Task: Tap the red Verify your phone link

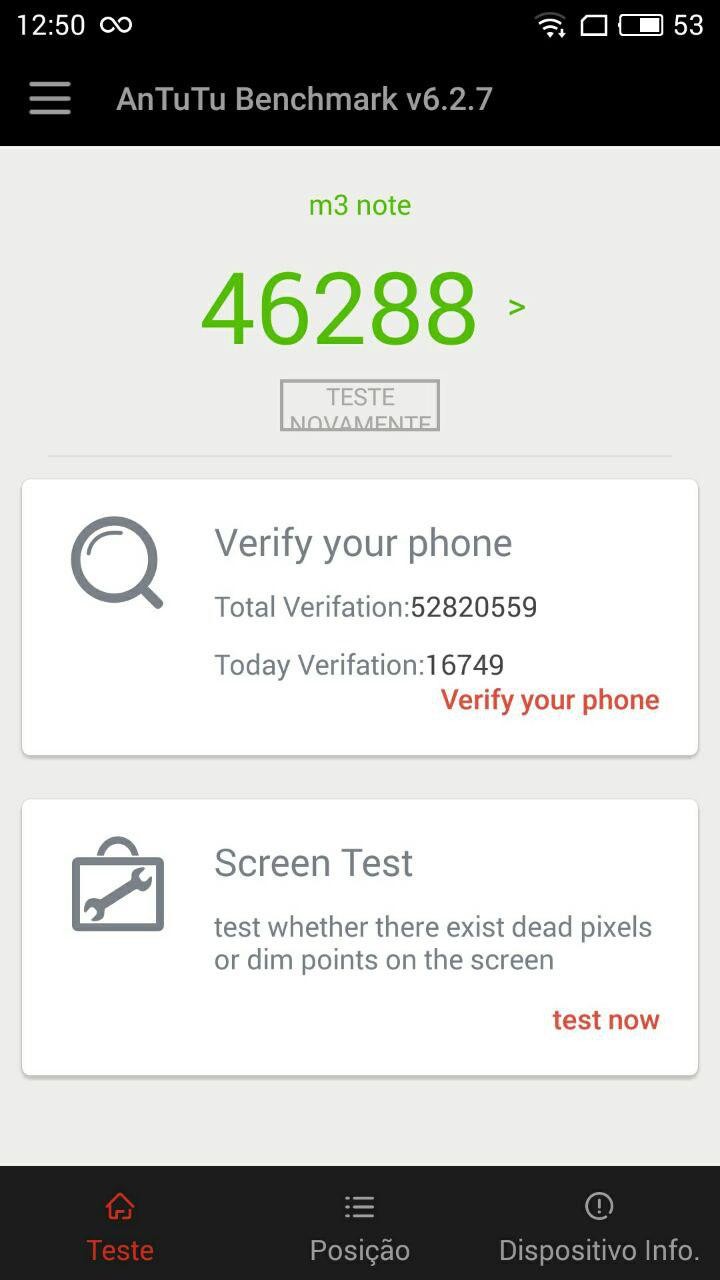Action: (550, 700)
